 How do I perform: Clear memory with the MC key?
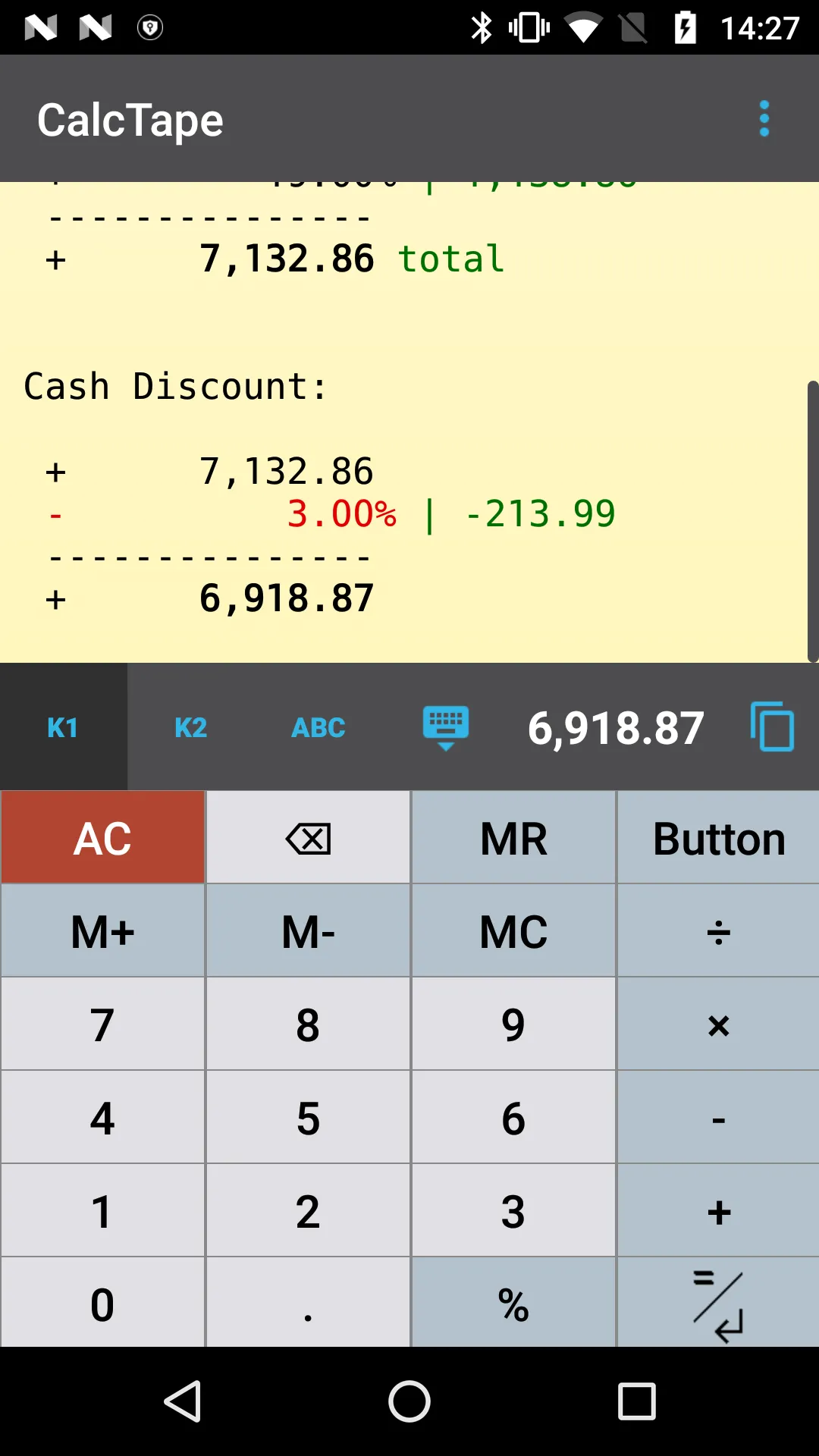tap(513, 930)
